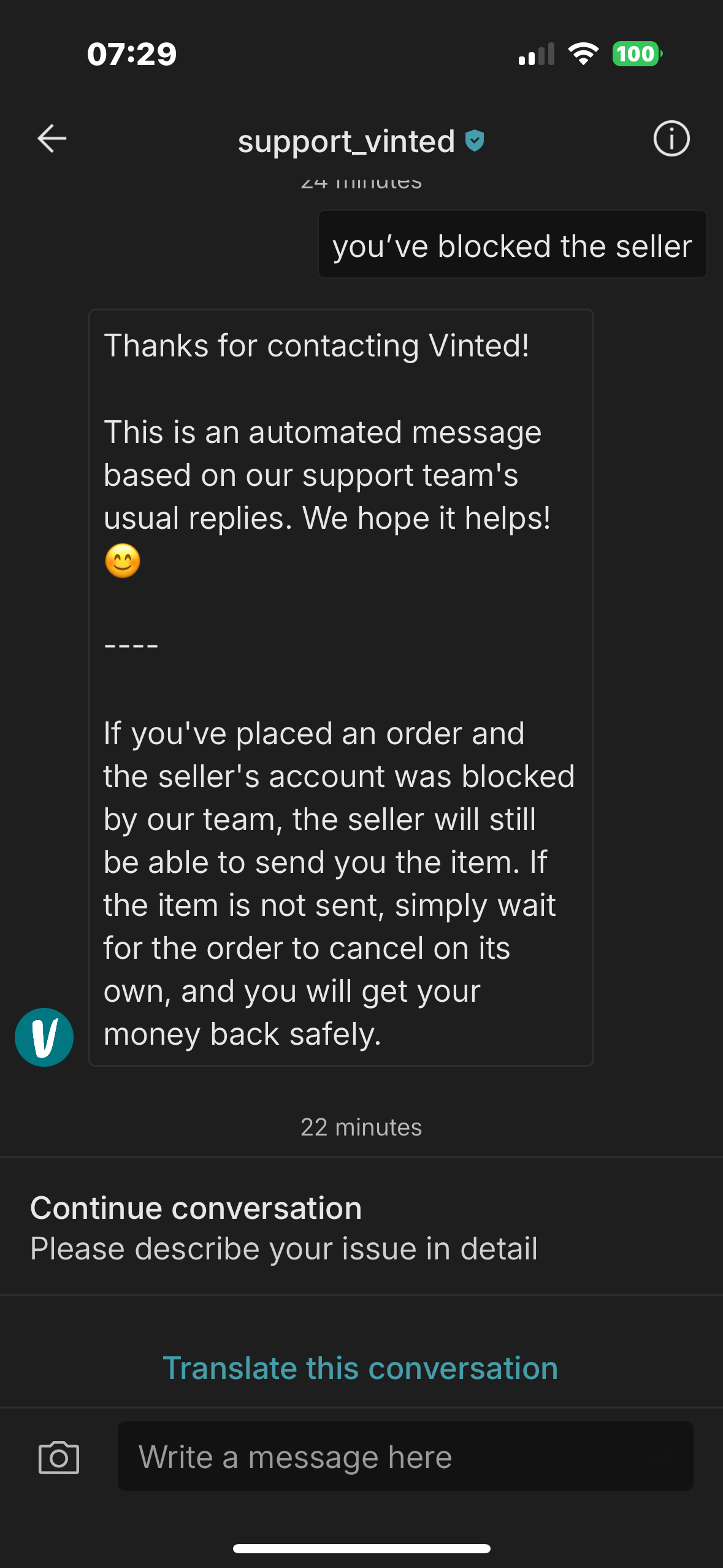723x1568 pixels.
Task: Focus the Write a message here field
Action: 405,1456
